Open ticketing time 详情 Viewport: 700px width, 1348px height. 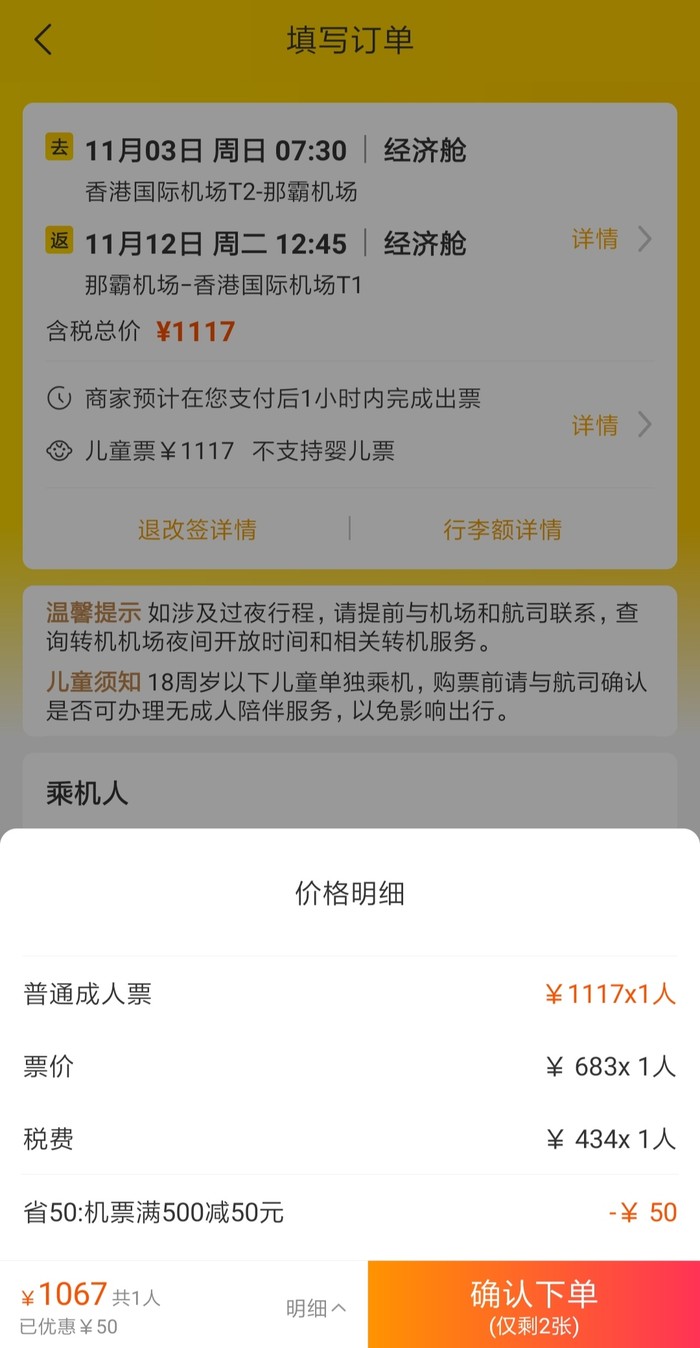(x=610, y=425)
